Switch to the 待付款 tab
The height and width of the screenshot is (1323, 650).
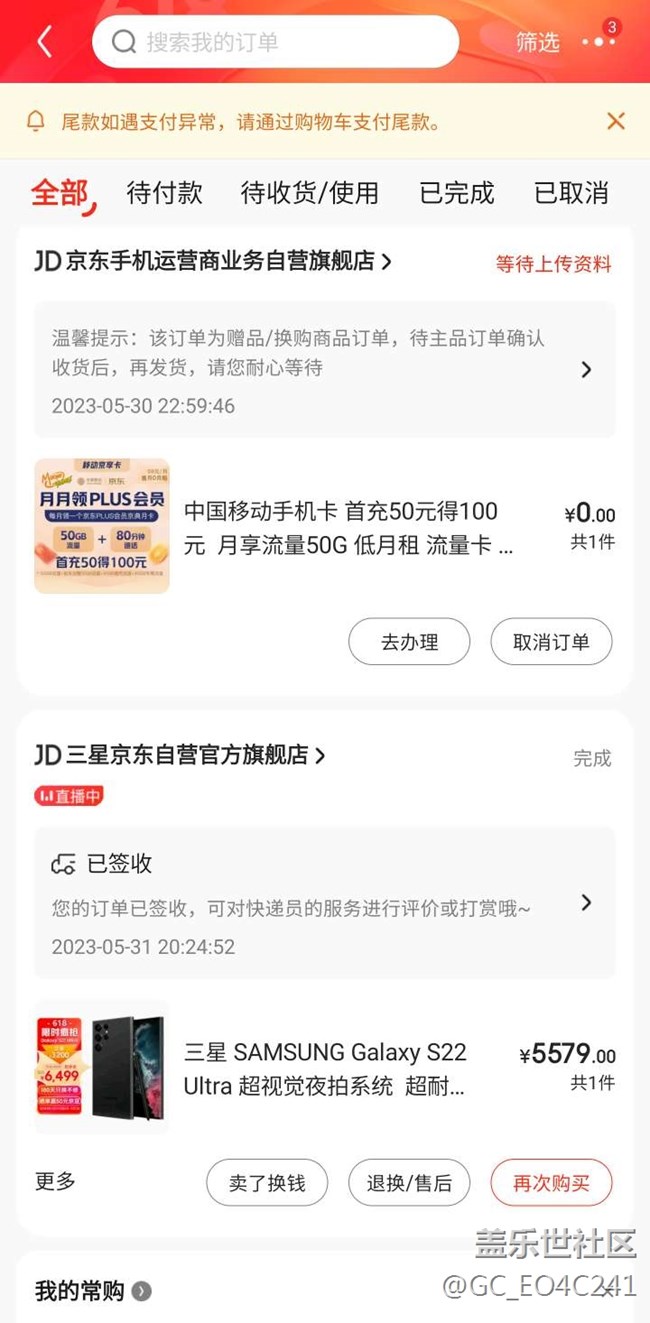click(x=164, y=192)
